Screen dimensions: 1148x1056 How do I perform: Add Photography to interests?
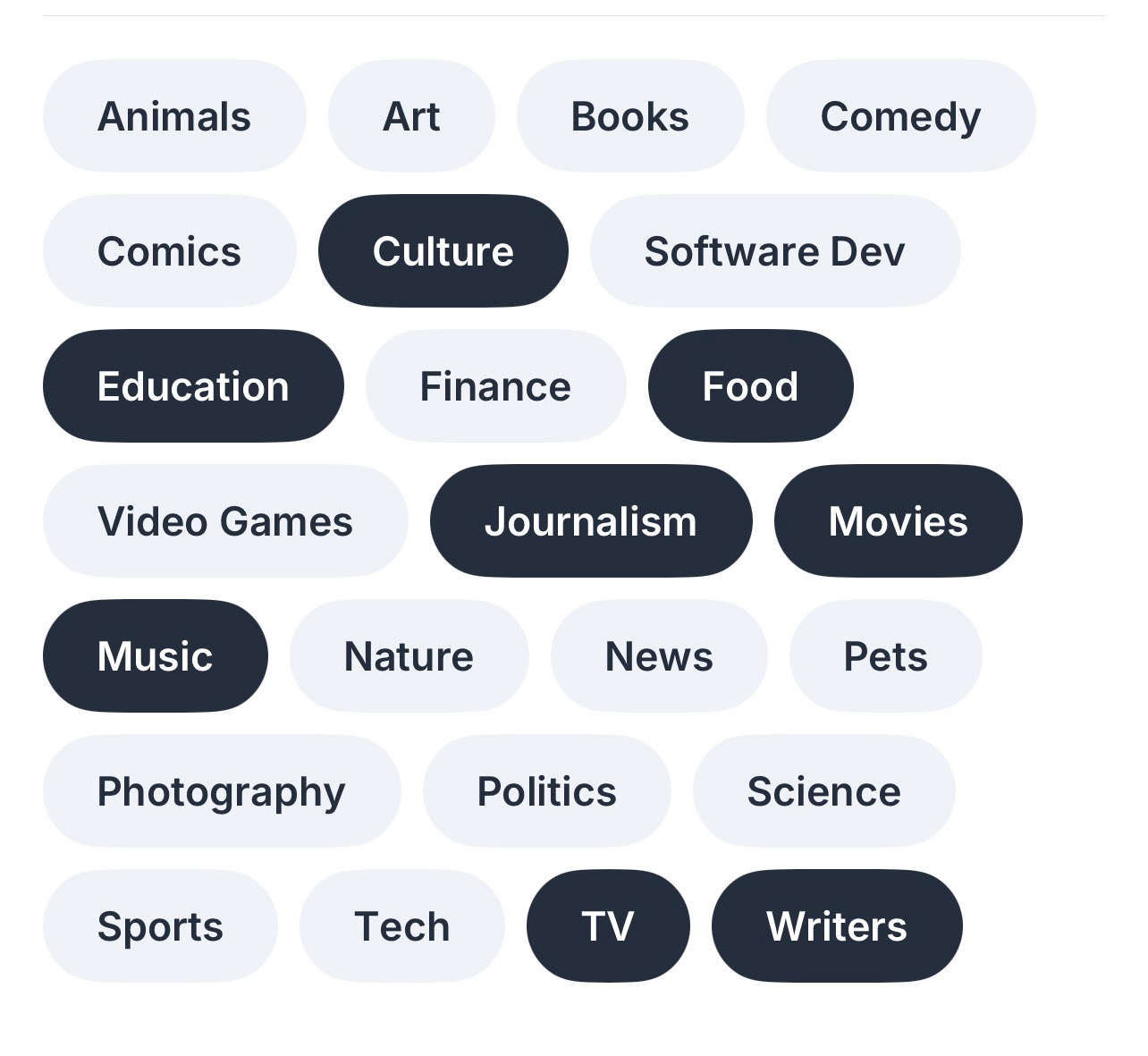coord(221,791)
